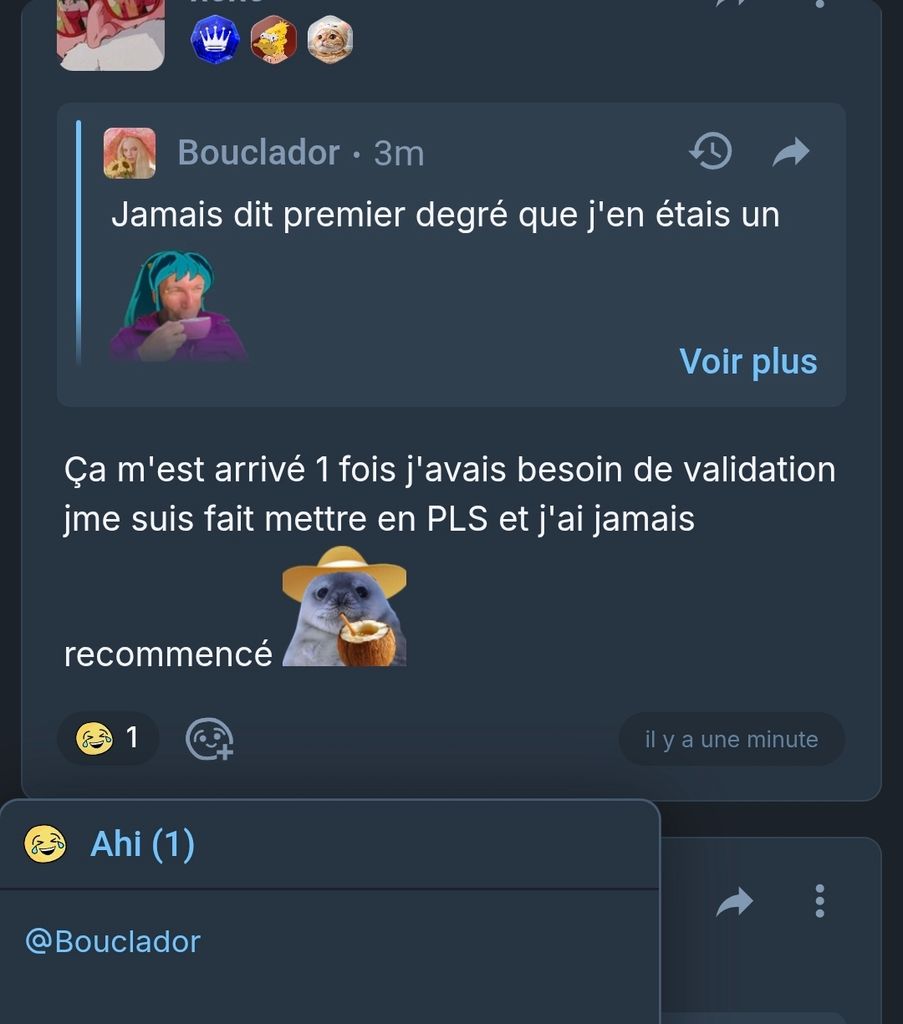Image resolution: width=903 pixels, height=1024 pixels.
Task: Tap the 'il y a une minute' timestamp chip
Action: (x=731, y=740)
